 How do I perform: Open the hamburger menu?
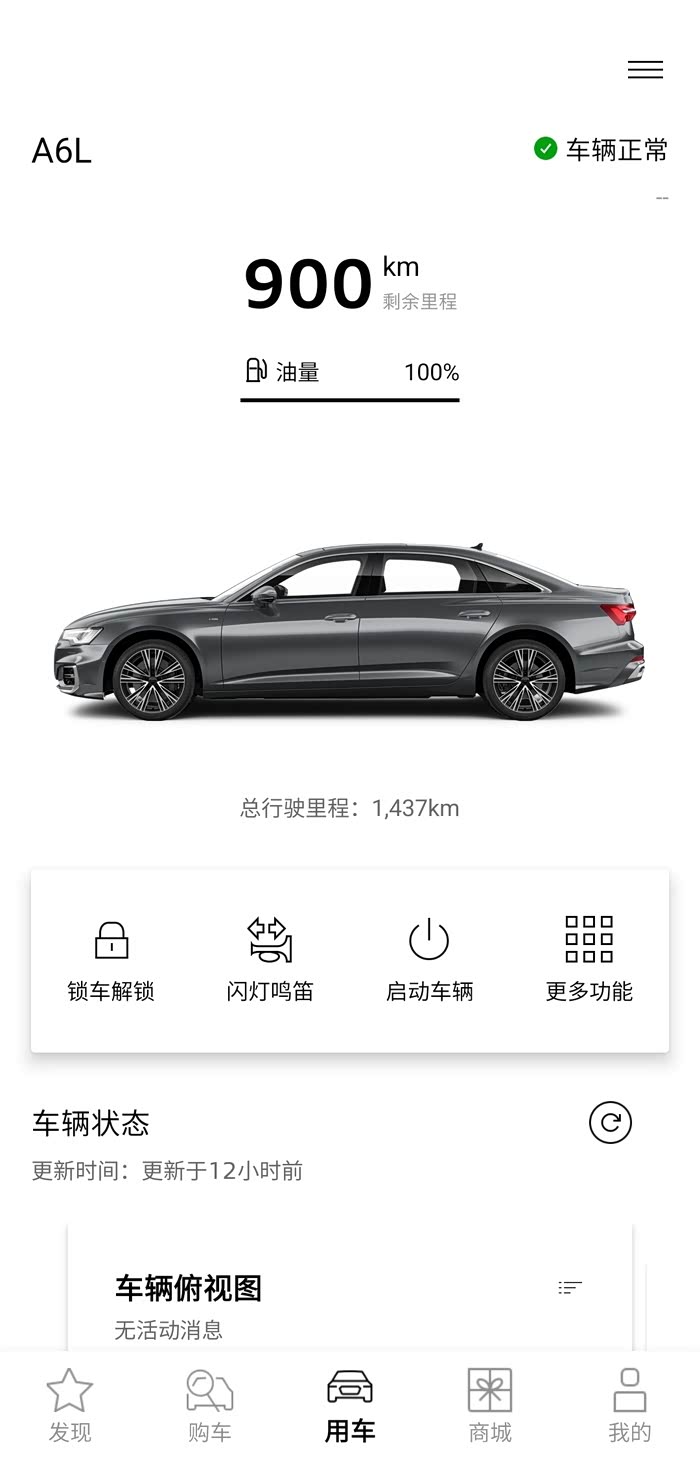click(645, 69)
